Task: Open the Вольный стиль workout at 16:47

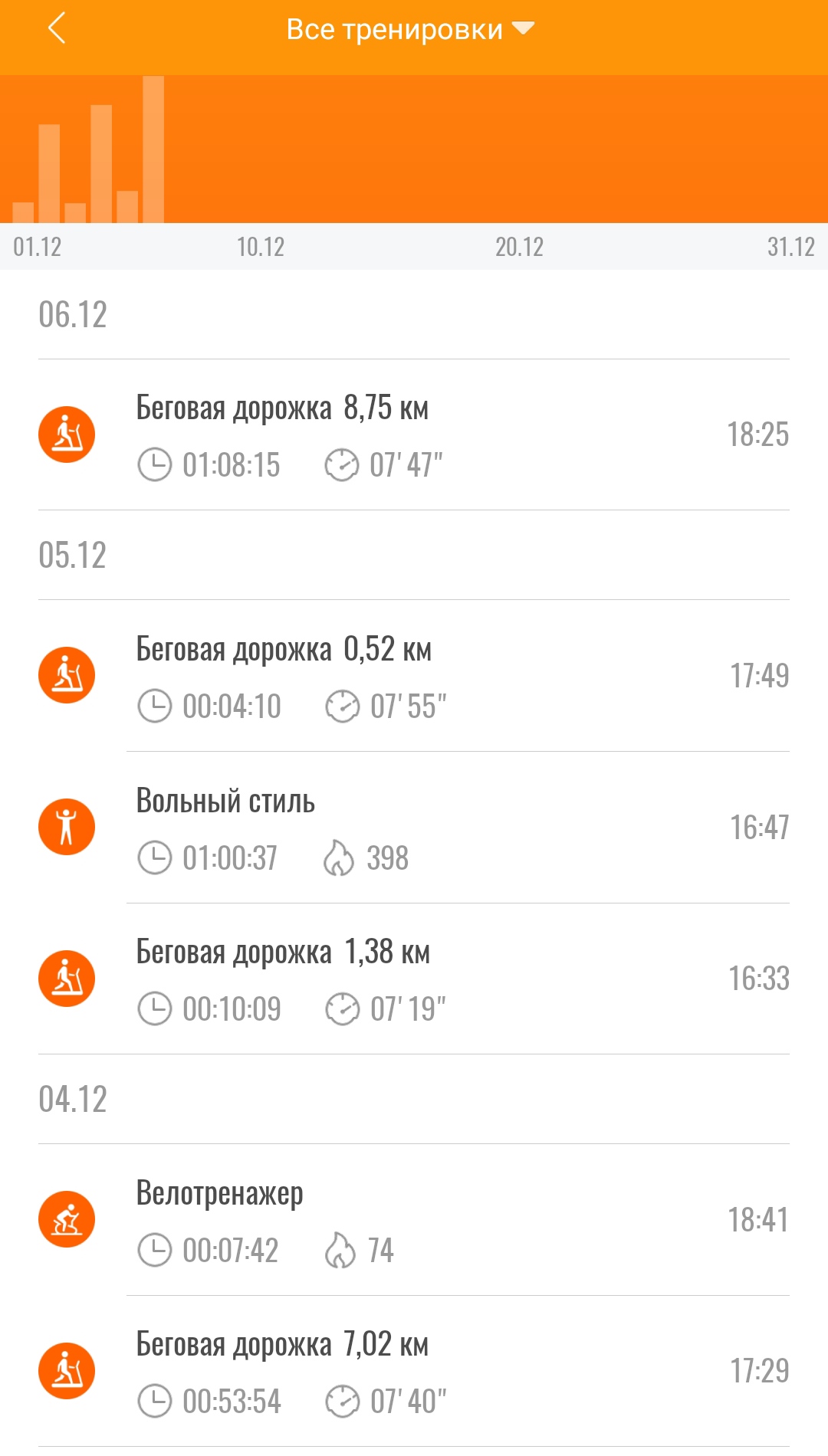Action: click(x=414, y=828)
